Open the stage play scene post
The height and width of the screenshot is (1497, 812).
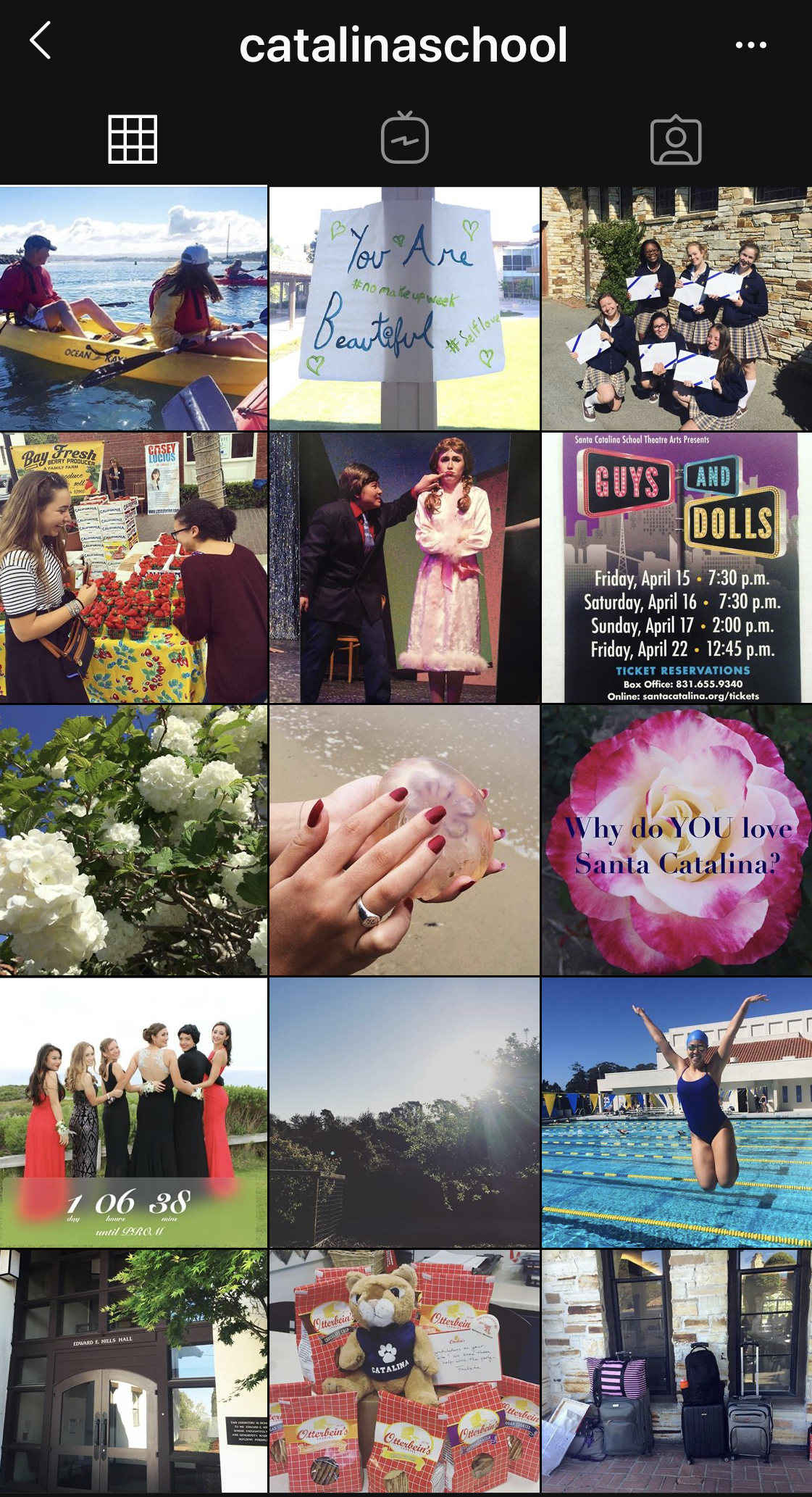coord(404,567)
